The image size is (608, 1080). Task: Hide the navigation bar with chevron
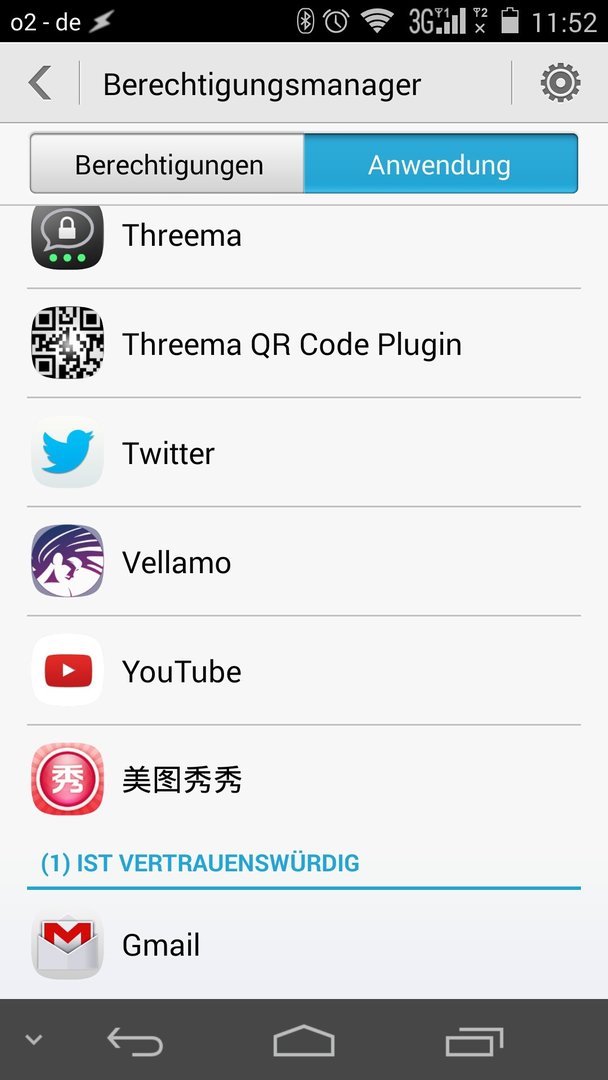pyautogui.click(x=33, y=1039)
